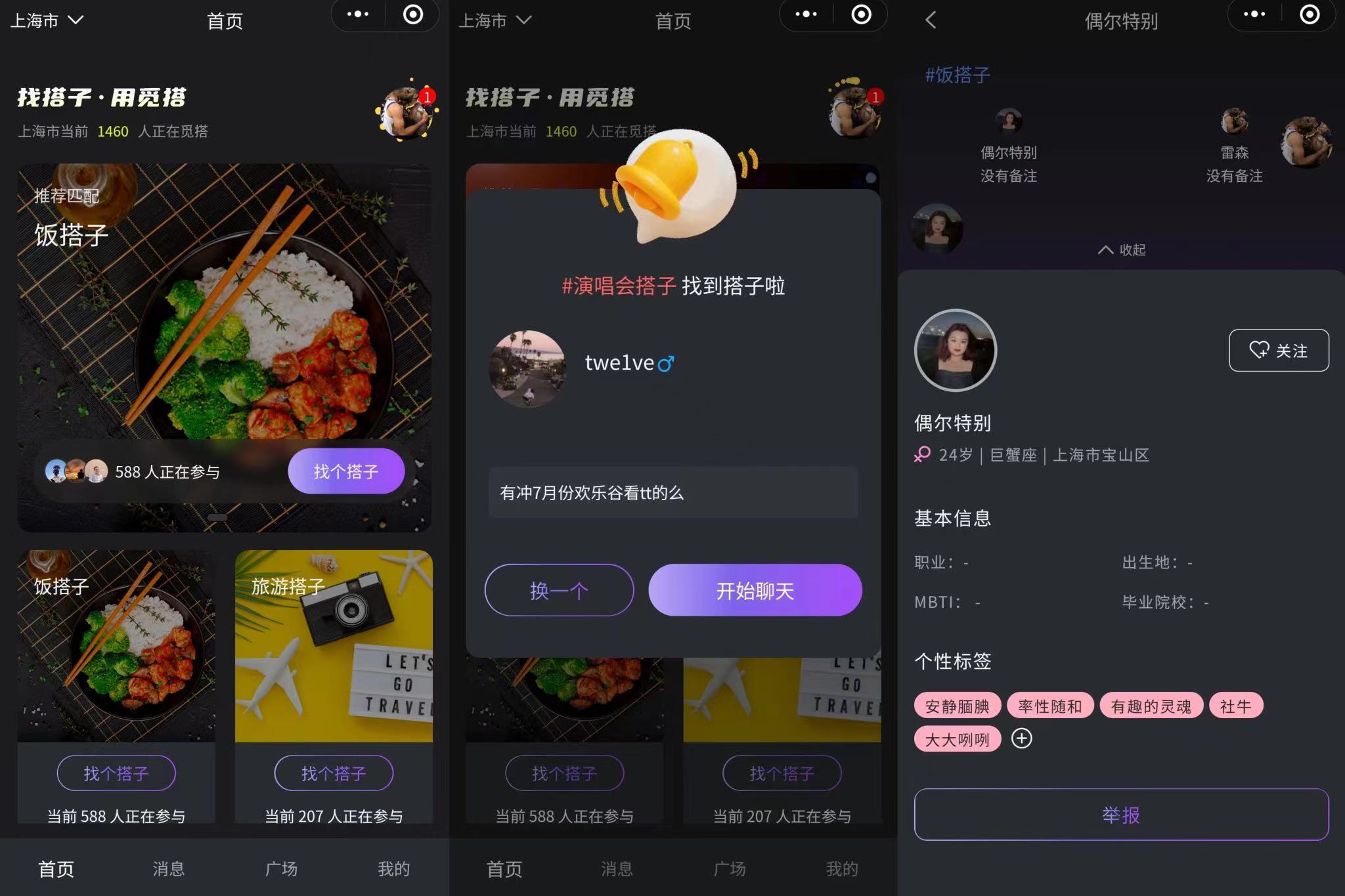Tap 找个搭子 on the 推荐匹配 card
Screen dimensions: 1345x896
[345, 471]
